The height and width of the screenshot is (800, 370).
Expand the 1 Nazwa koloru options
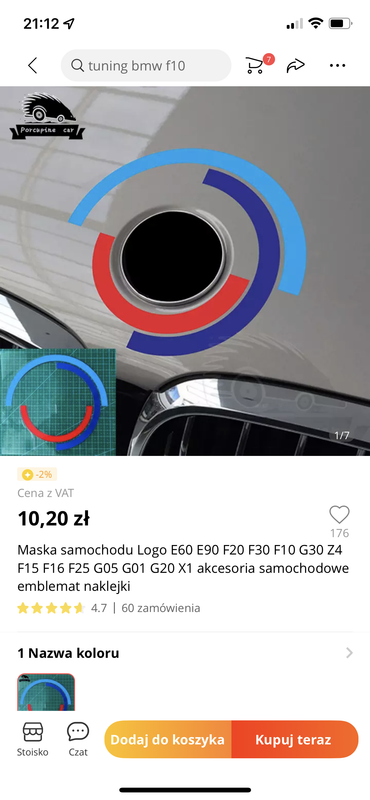185,653
